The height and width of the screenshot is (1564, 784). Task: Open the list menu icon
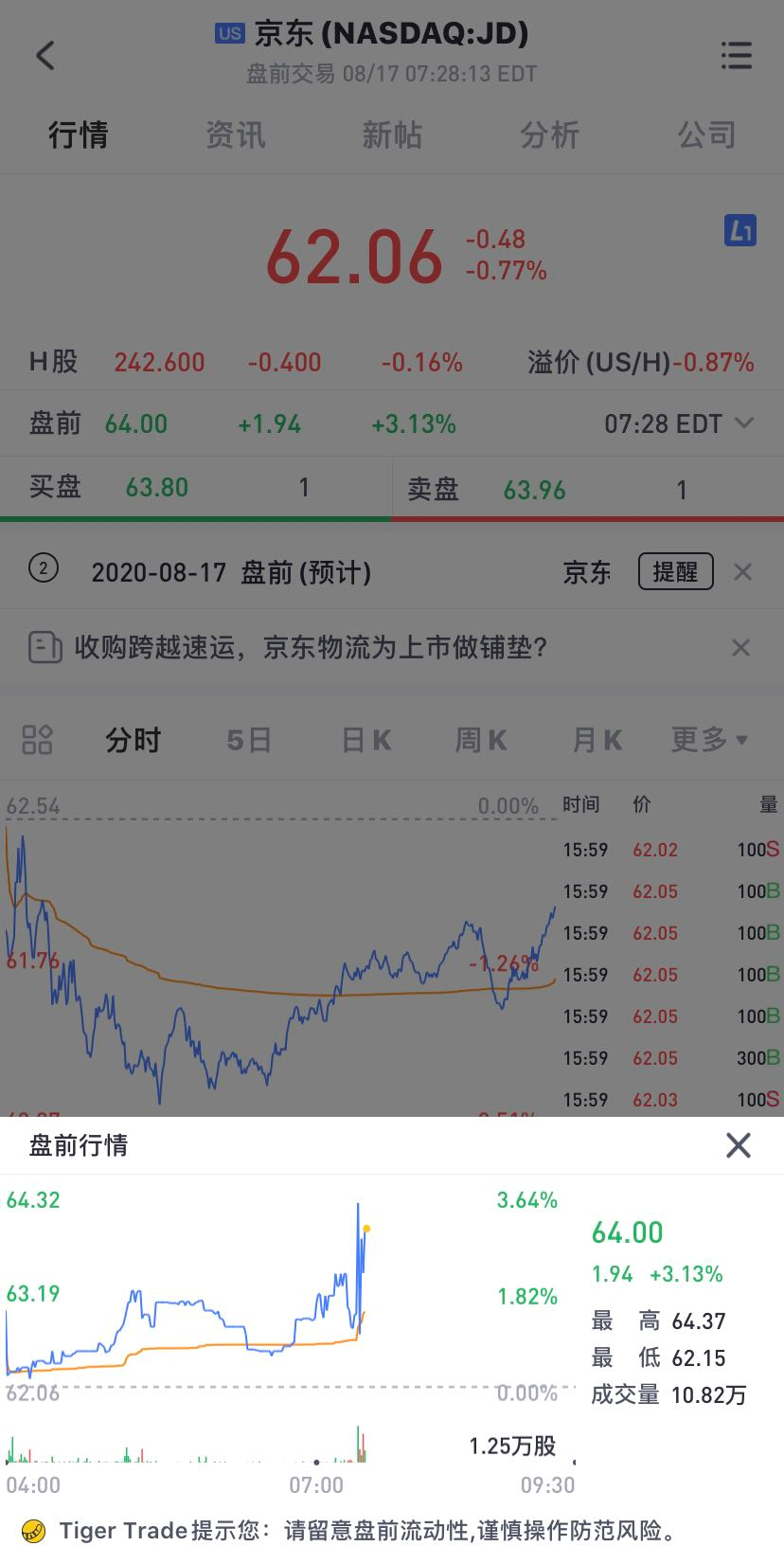[x=736, y=56]
